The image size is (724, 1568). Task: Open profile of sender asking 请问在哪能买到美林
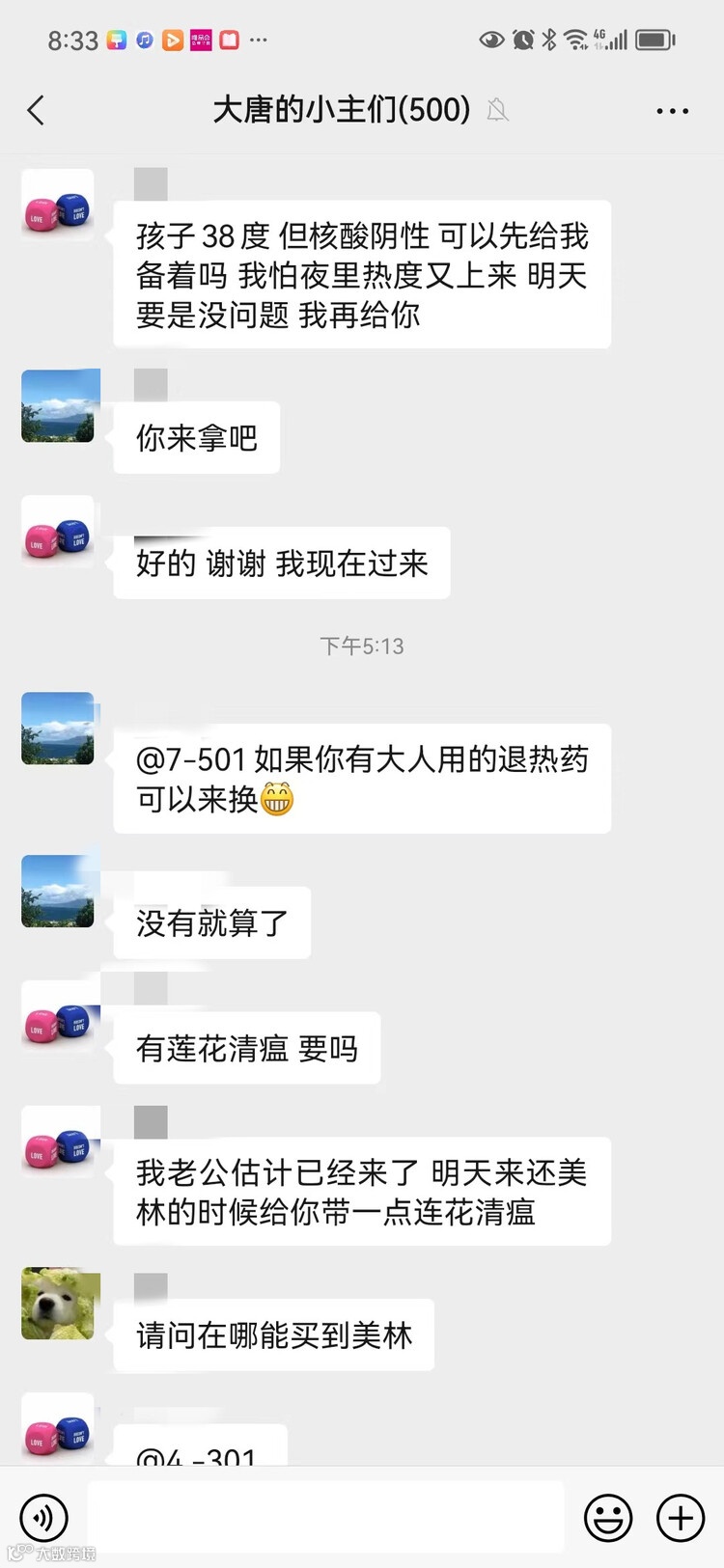[x=59, y=1304]
